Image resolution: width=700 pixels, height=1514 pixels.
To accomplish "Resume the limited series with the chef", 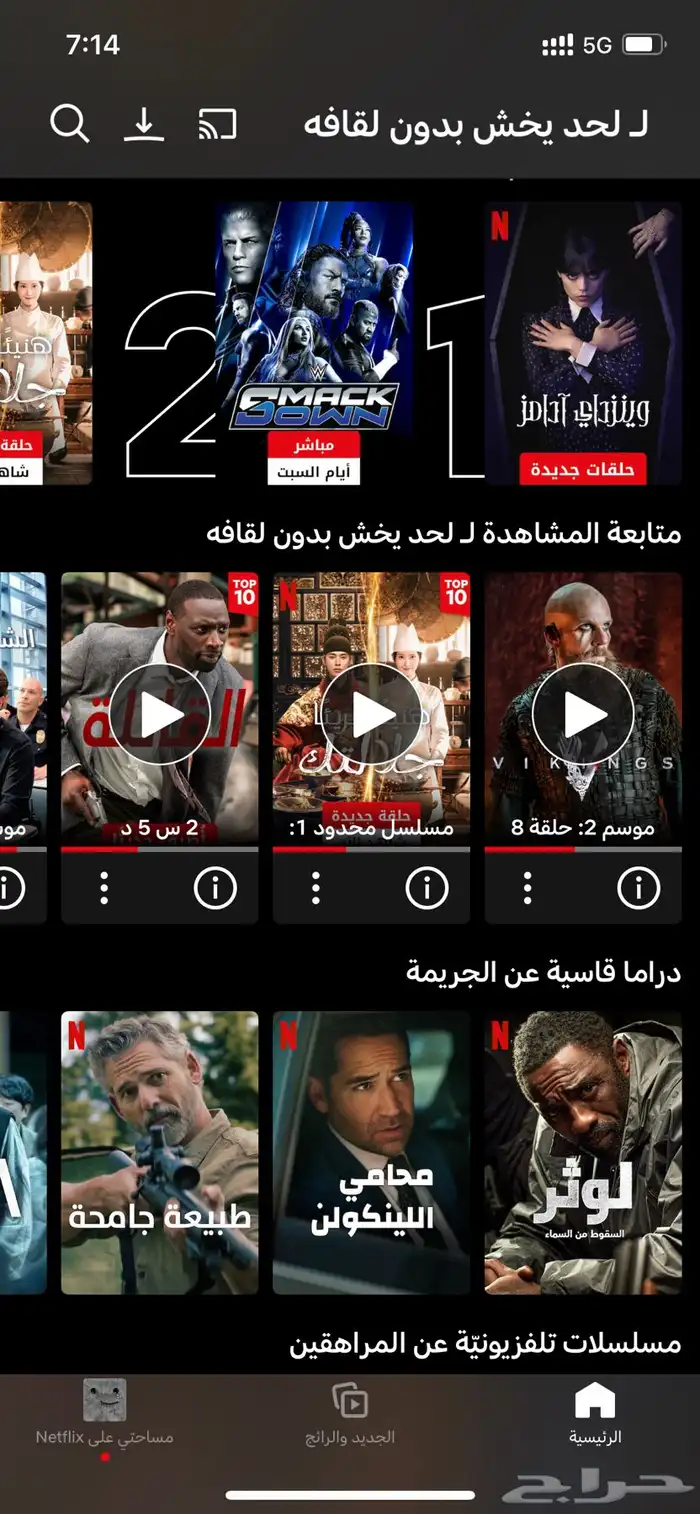I will 371,714.
